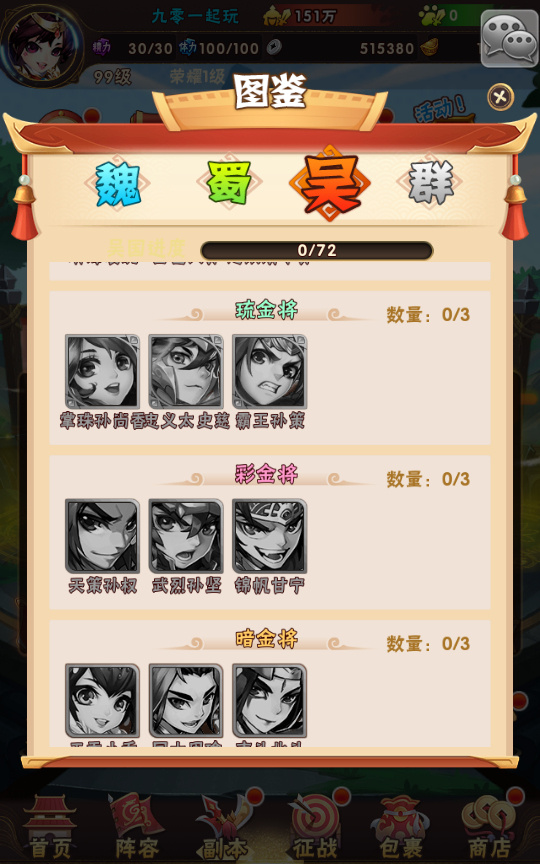
Task: View hero 武烈孙坚 portrait
Action: coord(186,536)
